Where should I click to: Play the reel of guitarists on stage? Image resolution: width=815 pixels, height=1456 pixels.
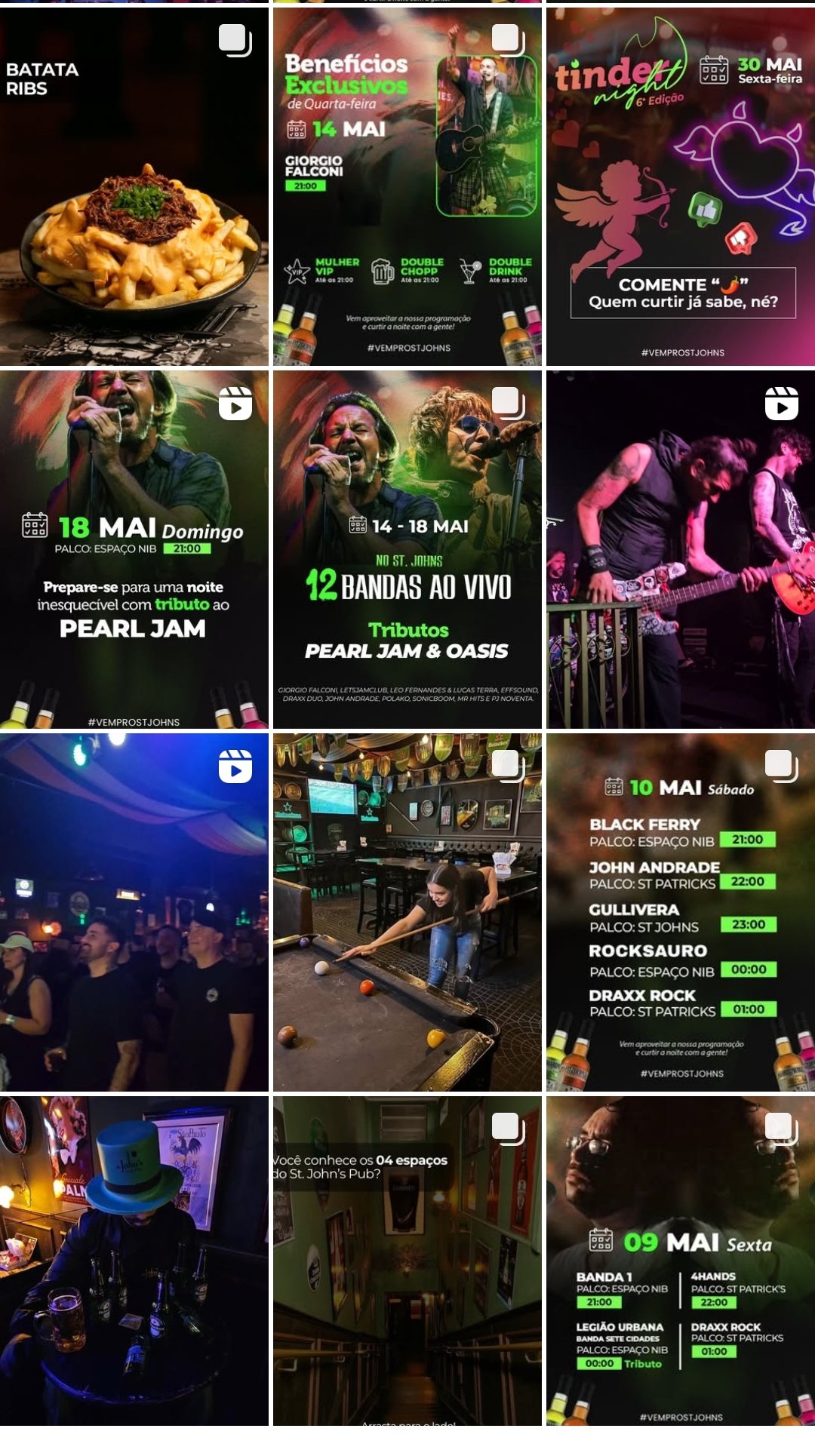point(680,549)
